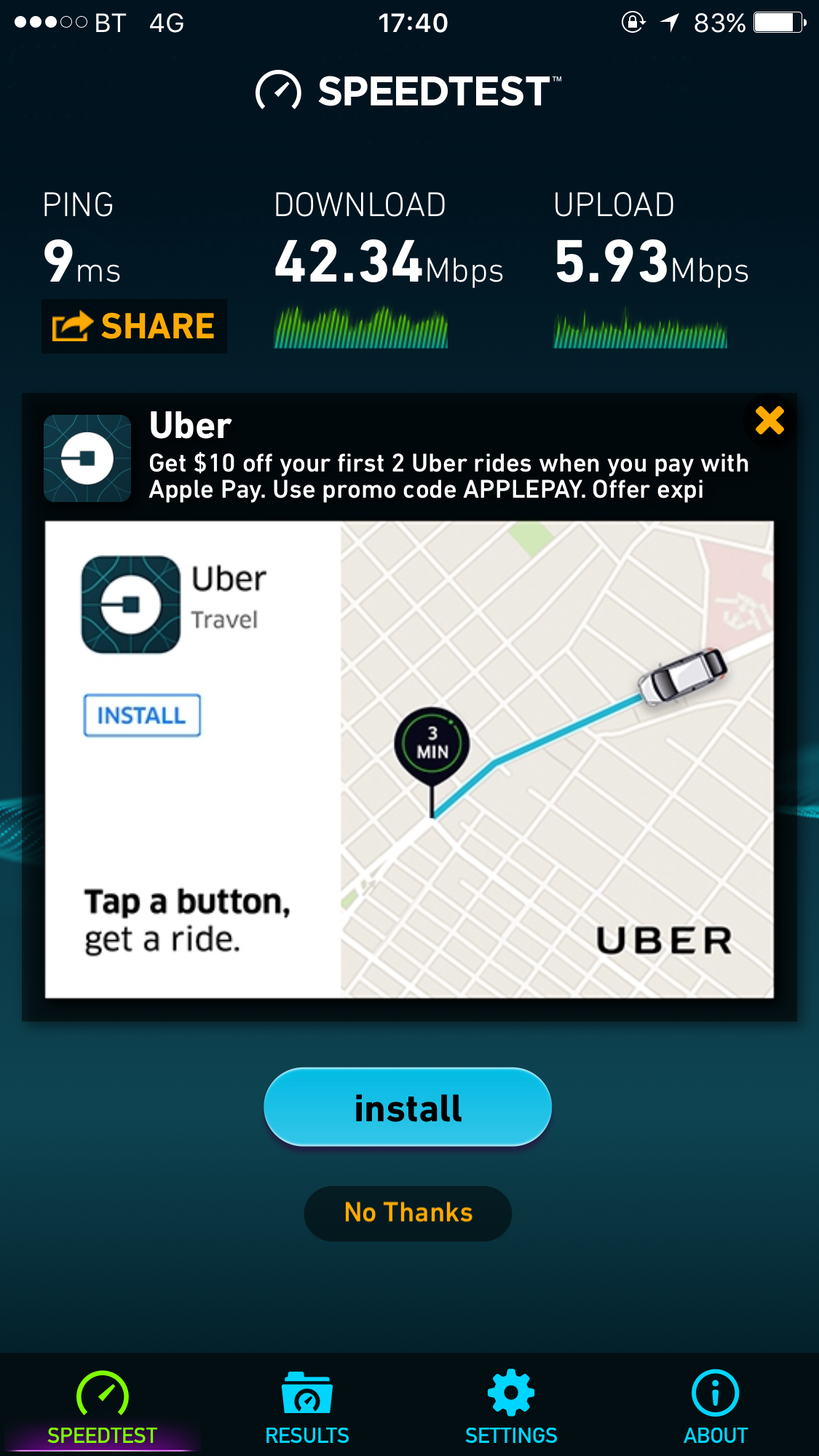This screenshot has width=819, height=1456.
Task: Switch to the Speedtest tab
Action: point(103,1407)
